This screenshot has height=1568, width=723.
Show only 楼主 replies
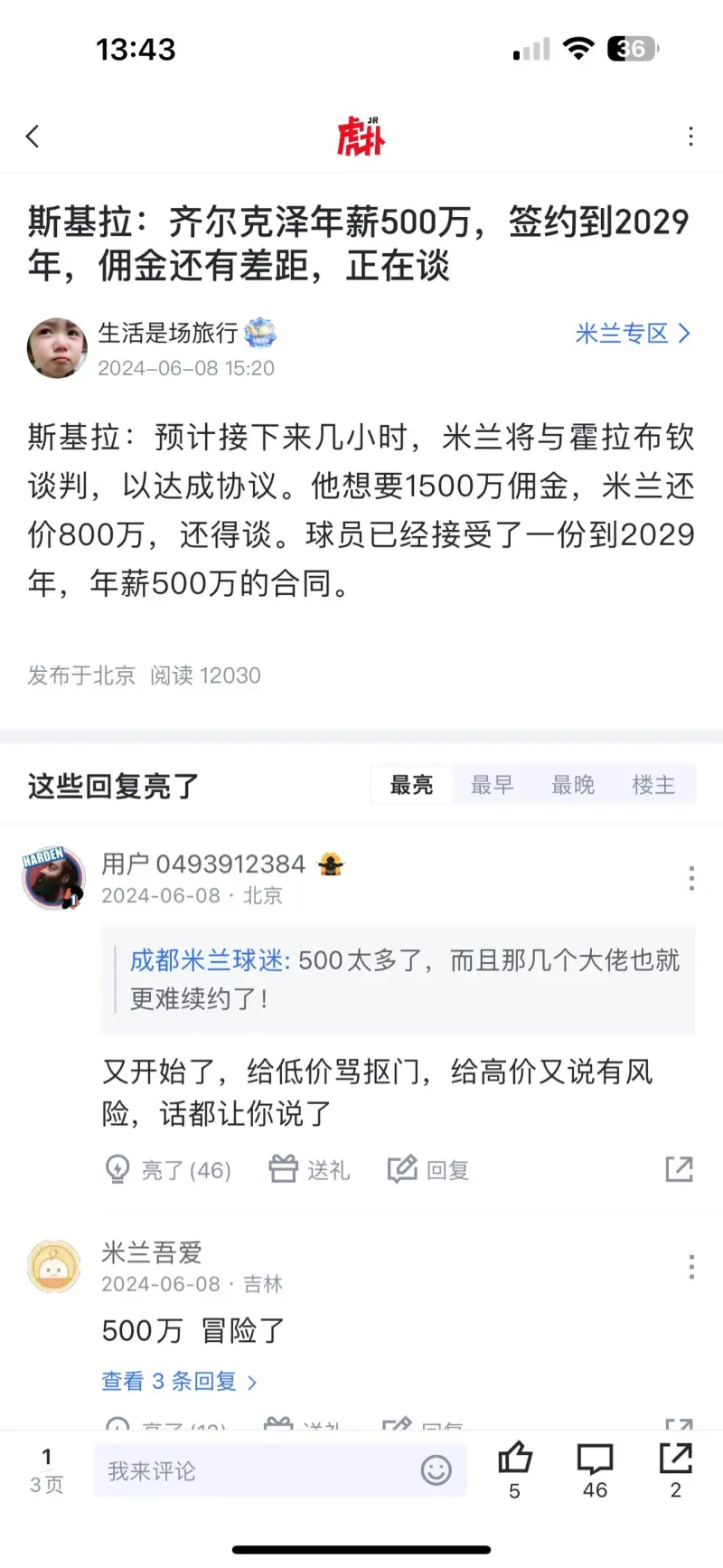point(653,785)
